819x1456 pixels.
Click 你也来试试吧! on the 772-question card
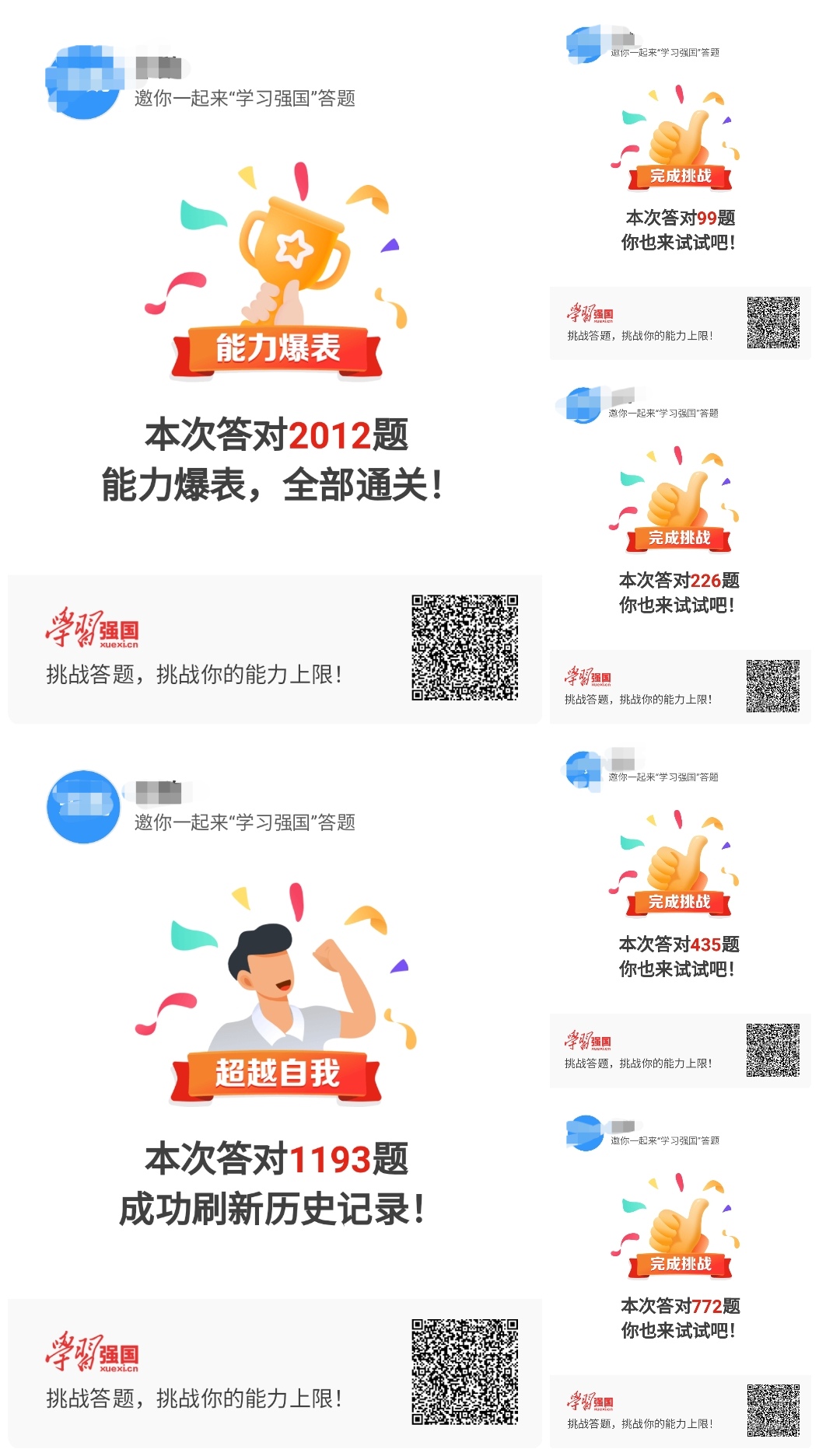[x=677, y=1331]
